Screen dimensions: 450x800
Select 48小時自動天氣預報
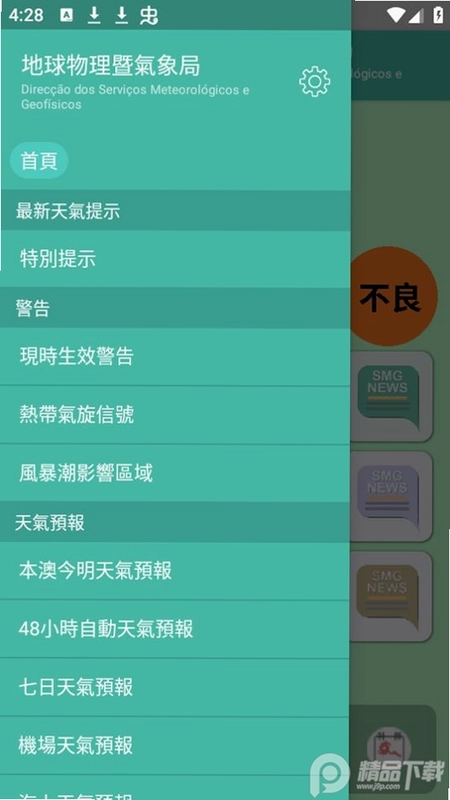click(176, 630)
